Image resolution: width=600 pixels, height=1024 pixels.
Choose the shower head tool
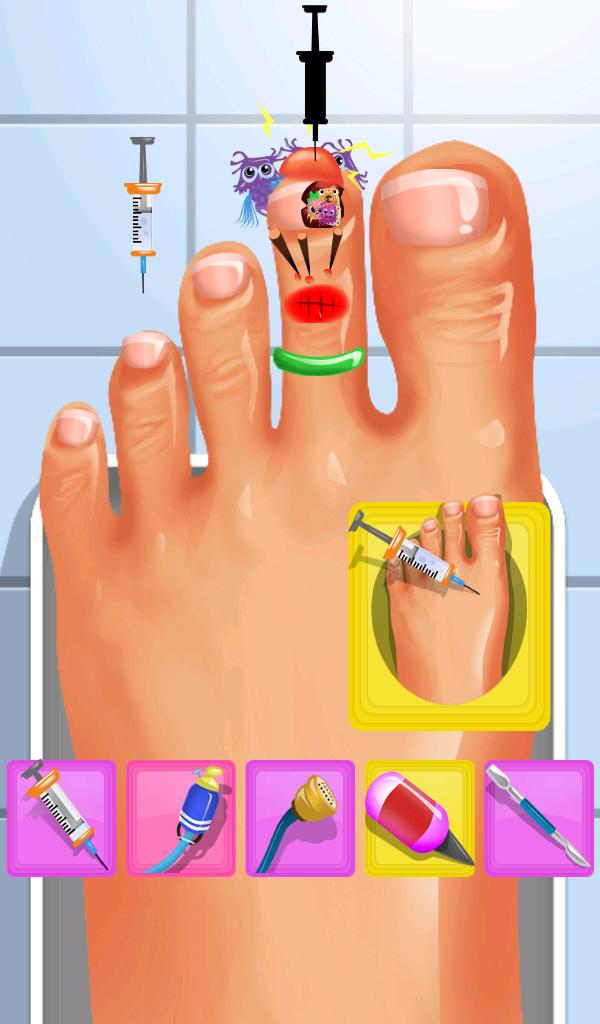tap(300, 818)
